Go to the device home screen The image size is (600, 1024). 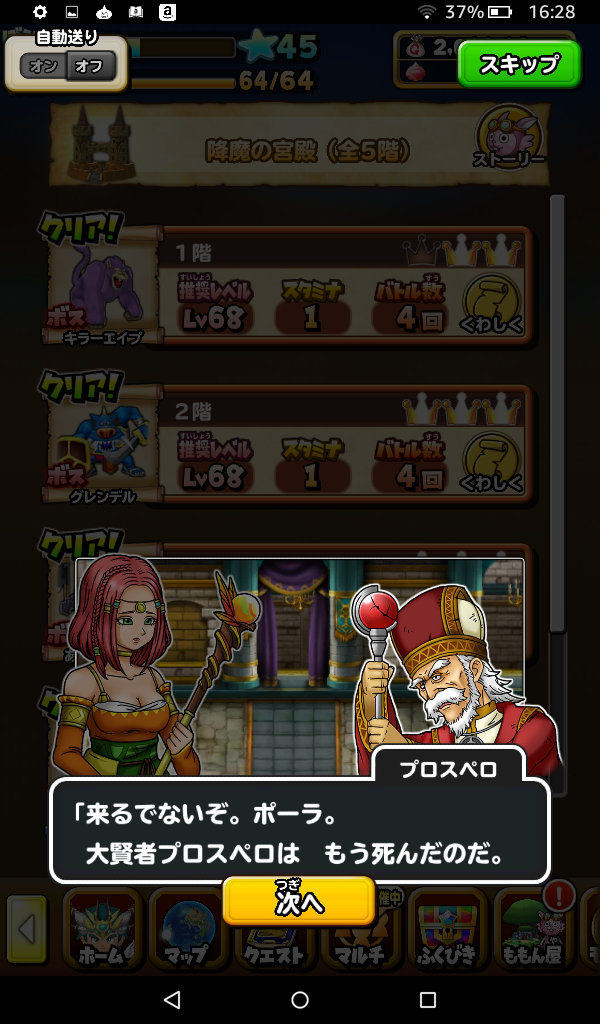[x=300, y=999]
